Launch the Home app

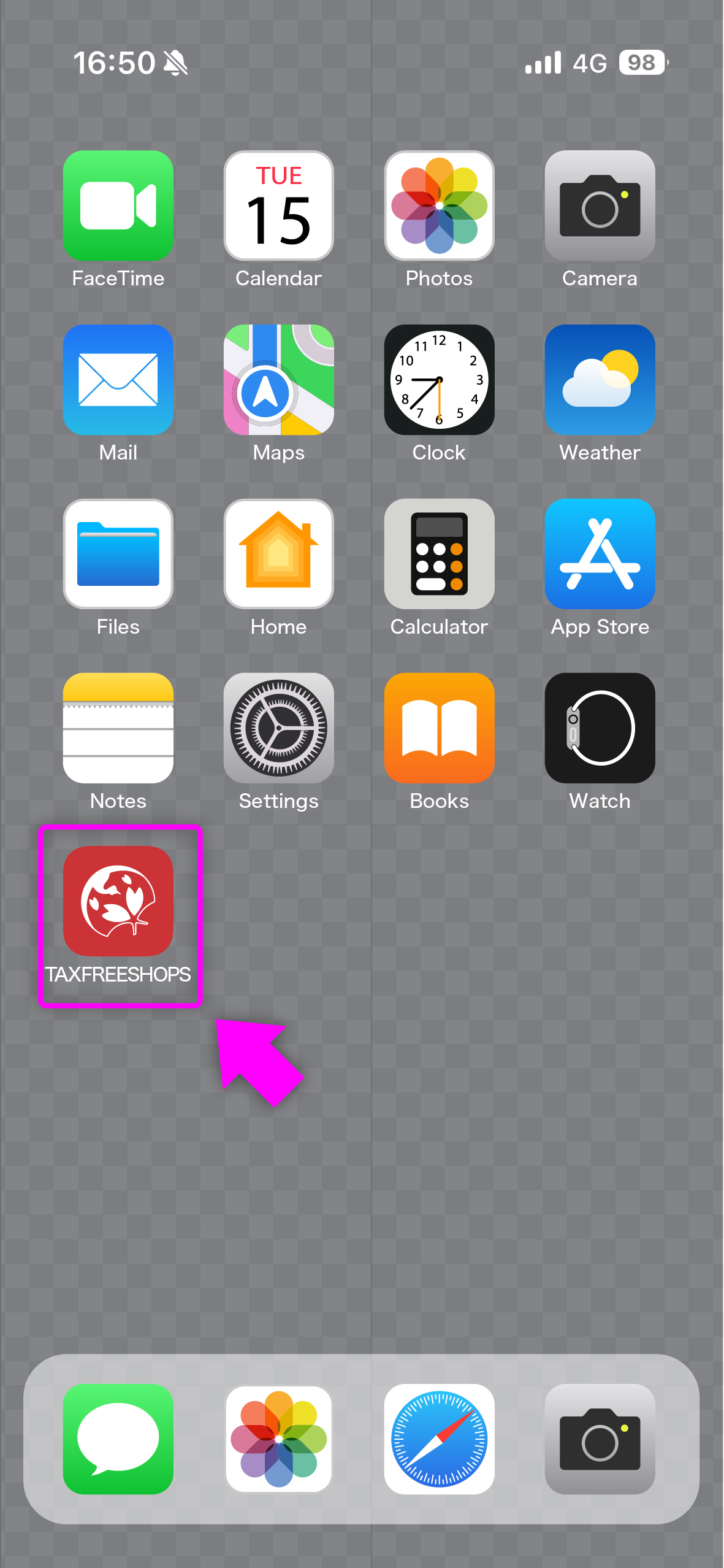279,554
